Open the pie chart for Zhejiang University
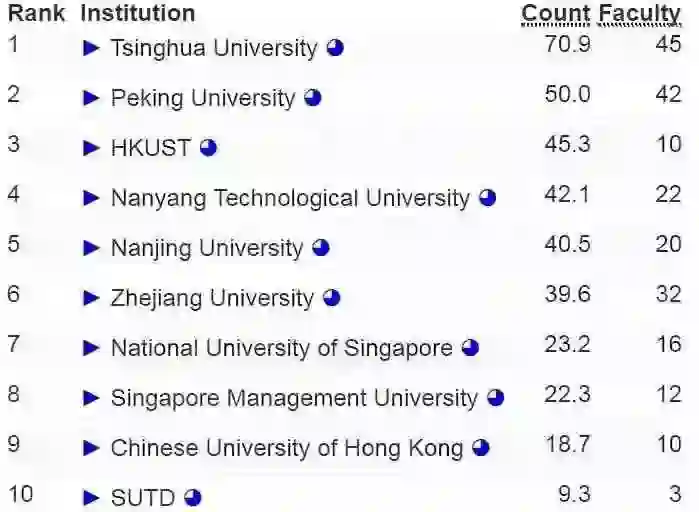The width and height of the screenshot is (699, 512). 332,298
